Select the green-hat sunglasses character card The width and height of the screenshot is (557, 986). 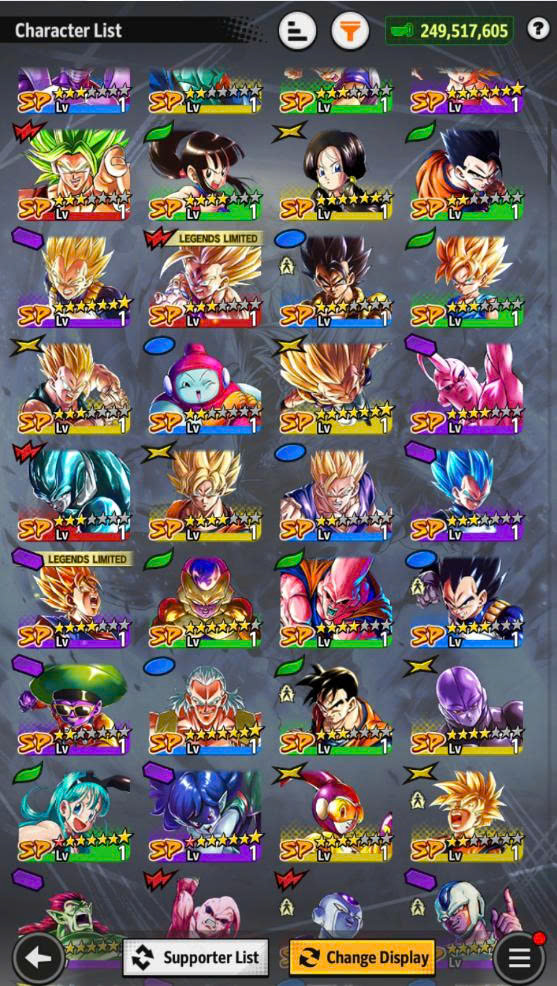[74, 708]
